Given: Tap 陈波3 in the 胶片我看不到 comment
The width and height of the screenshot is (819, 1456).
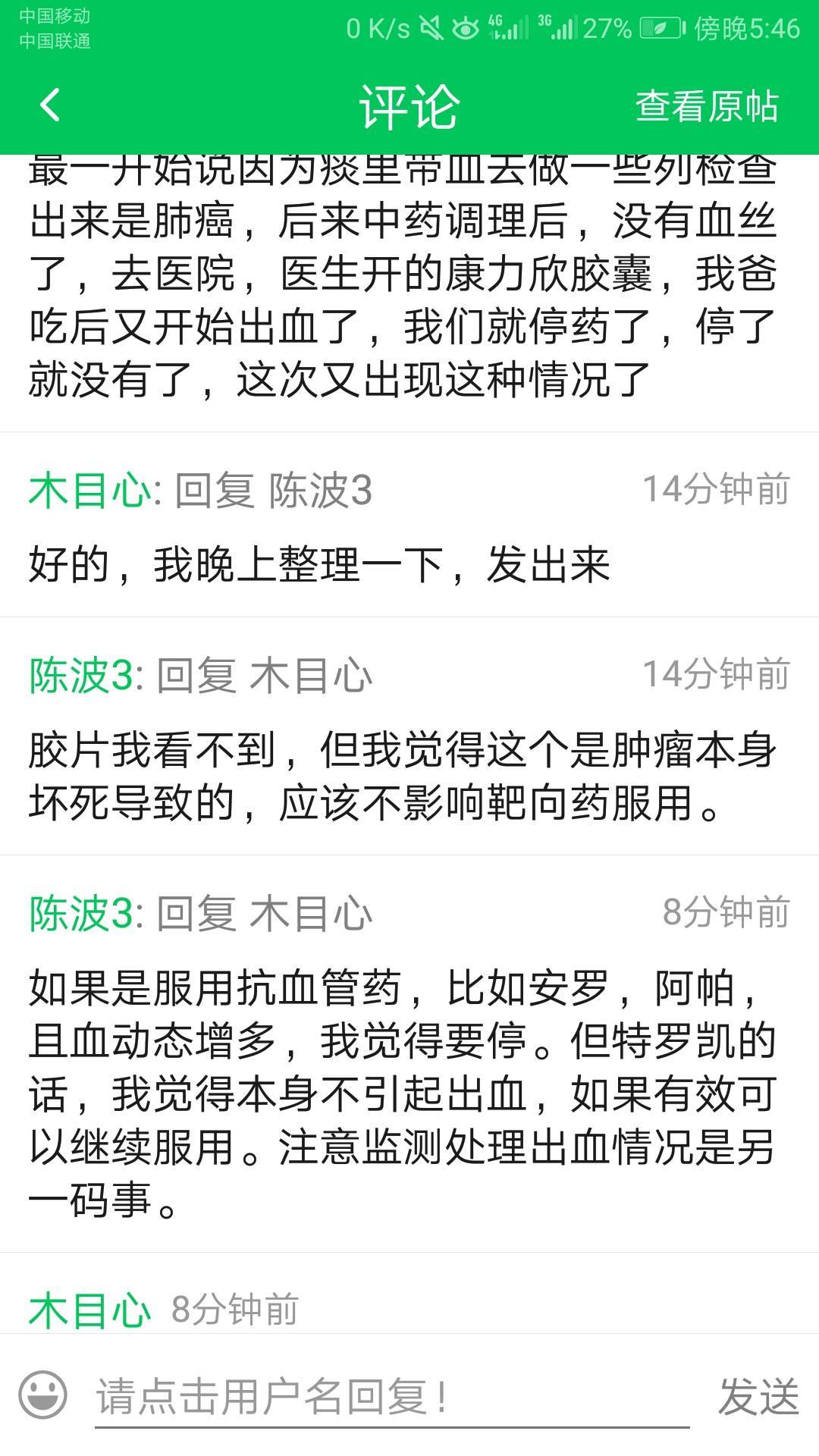Looking at the screenshot, I should [80, 676].
